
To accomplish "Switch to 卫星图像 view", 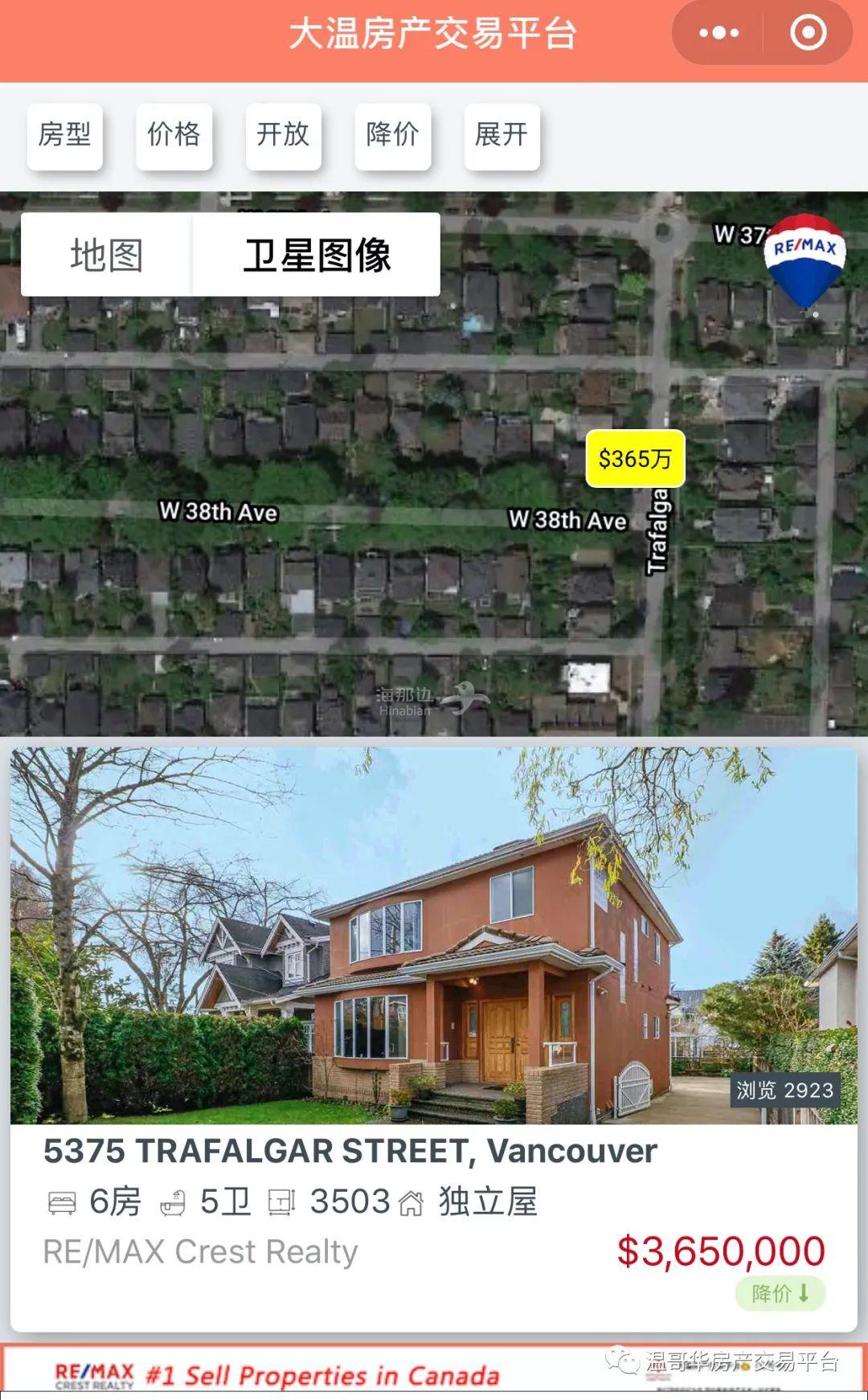I will click(317, 255).
